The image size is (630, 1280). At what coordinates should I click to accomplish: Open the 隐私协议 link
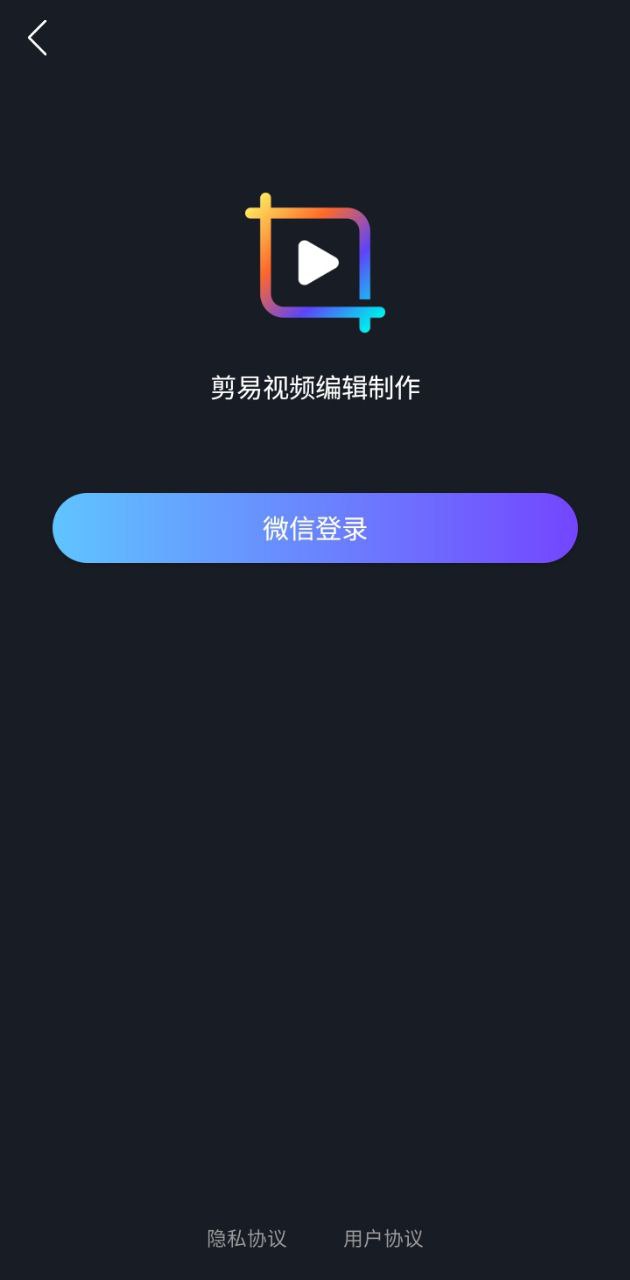(x=247, y=1238)
